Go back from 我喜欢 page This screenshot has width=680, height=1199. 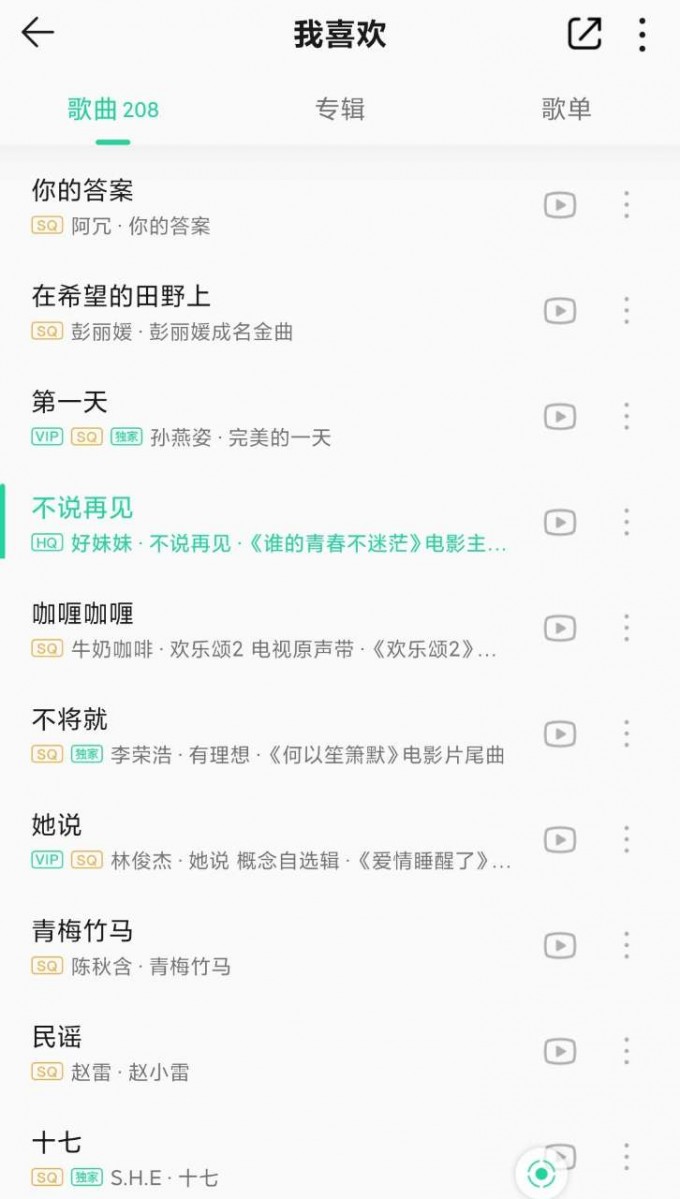(38, 33)
